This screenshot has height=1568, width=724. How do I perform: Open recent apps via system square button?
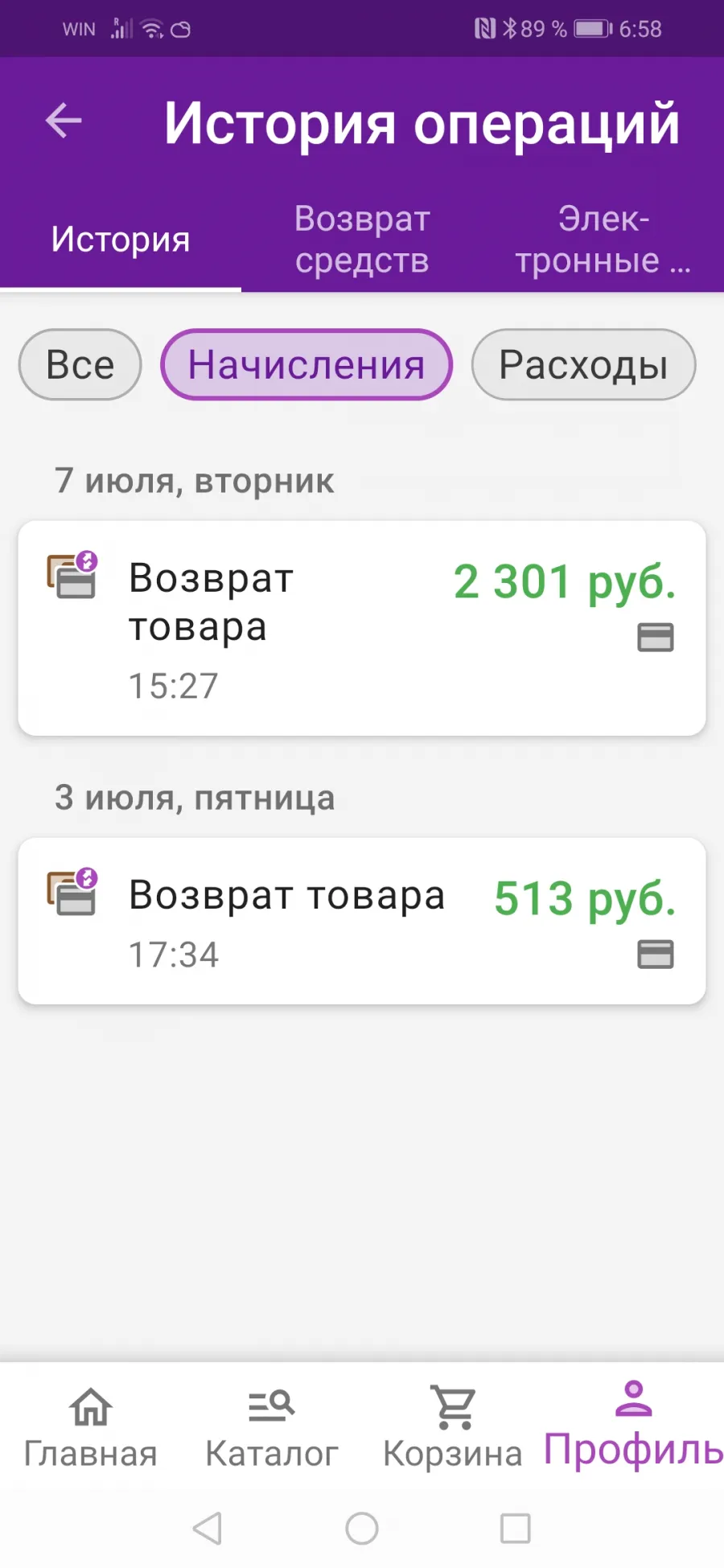pyautogui.click(x=516, y=1529)
